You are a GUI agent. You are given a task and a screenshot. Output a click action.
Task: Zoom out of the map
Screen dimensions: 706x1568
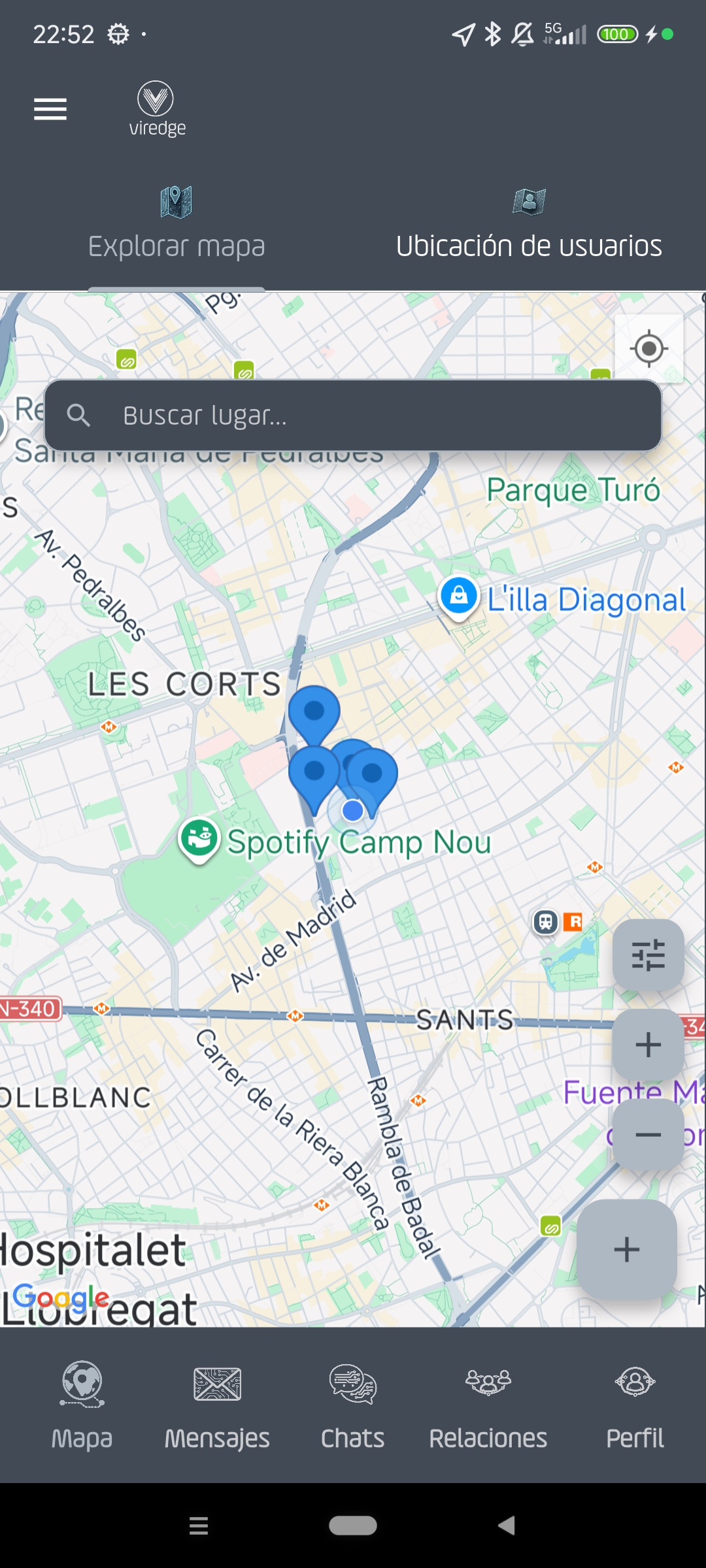648,1135
